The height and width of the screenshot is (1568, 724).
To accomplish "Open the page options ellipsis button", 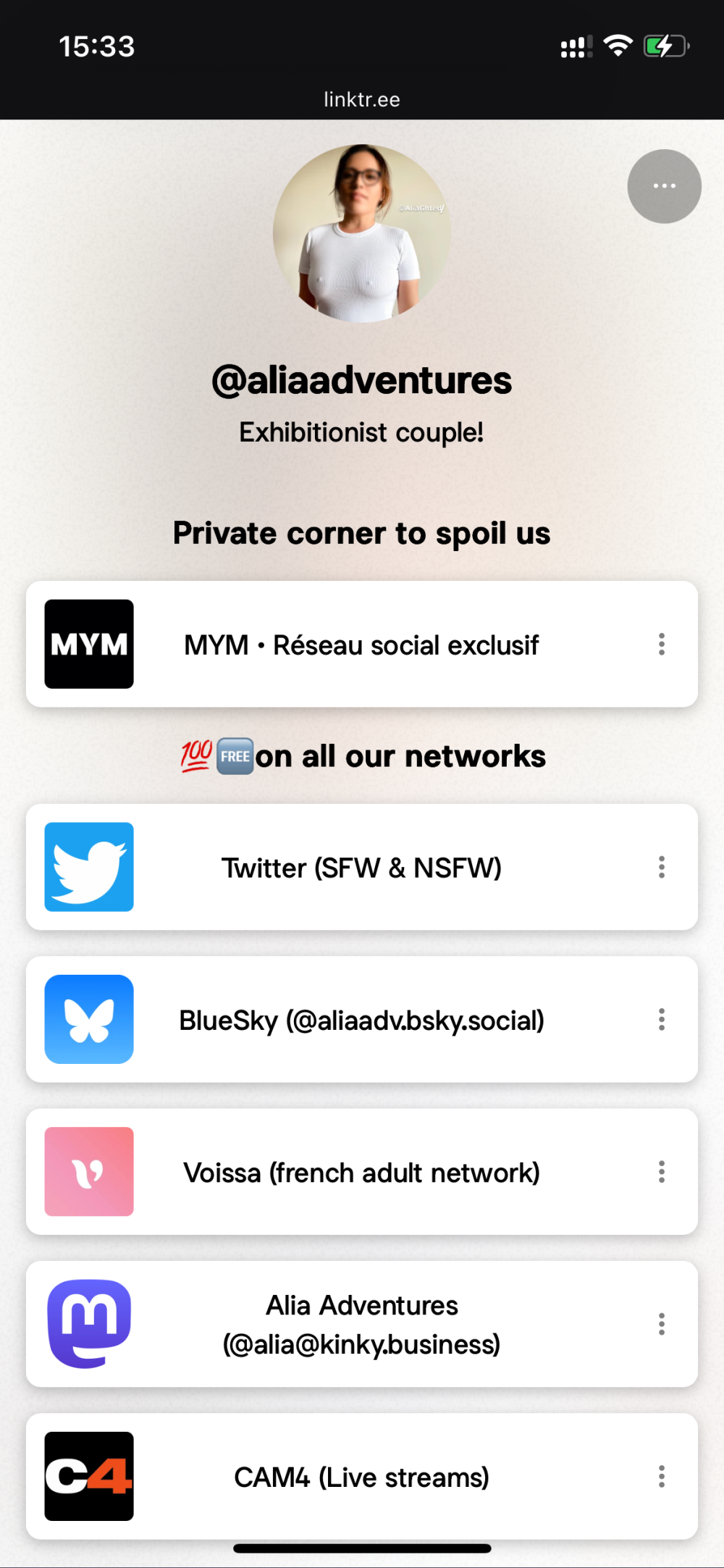I will point(664,186).
